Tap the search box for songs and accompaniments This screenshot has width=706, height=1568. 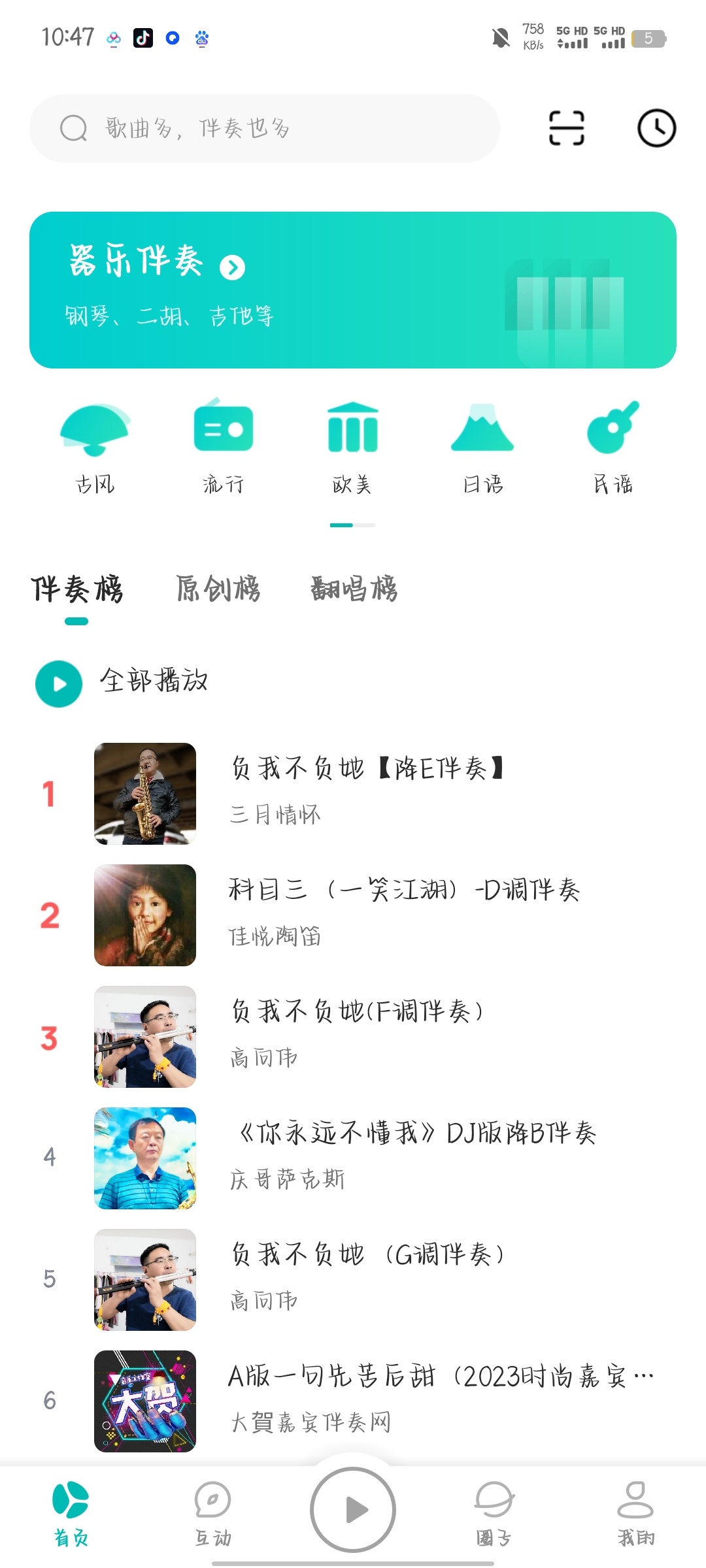pos(264,128)
